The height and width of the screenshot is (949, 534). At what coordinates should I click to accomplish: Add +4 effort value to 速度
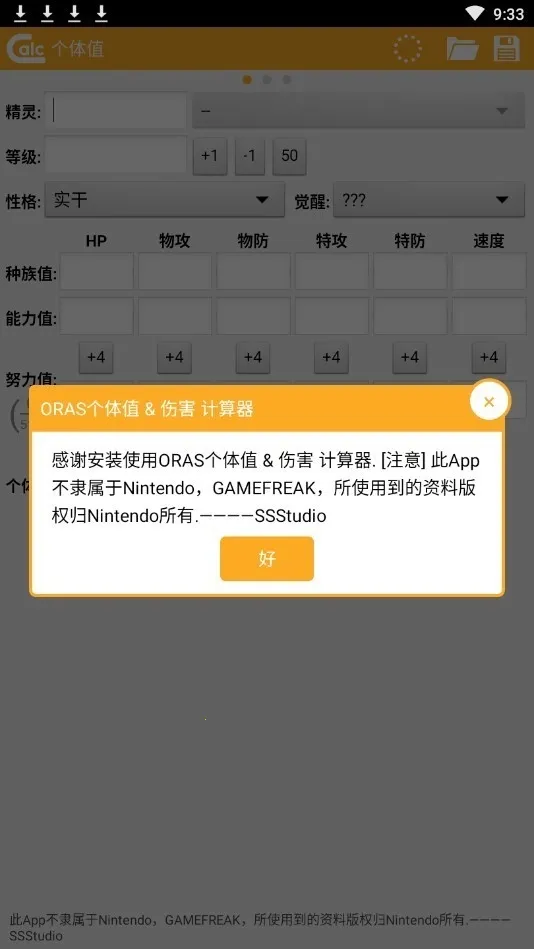(x=489, y=357)
